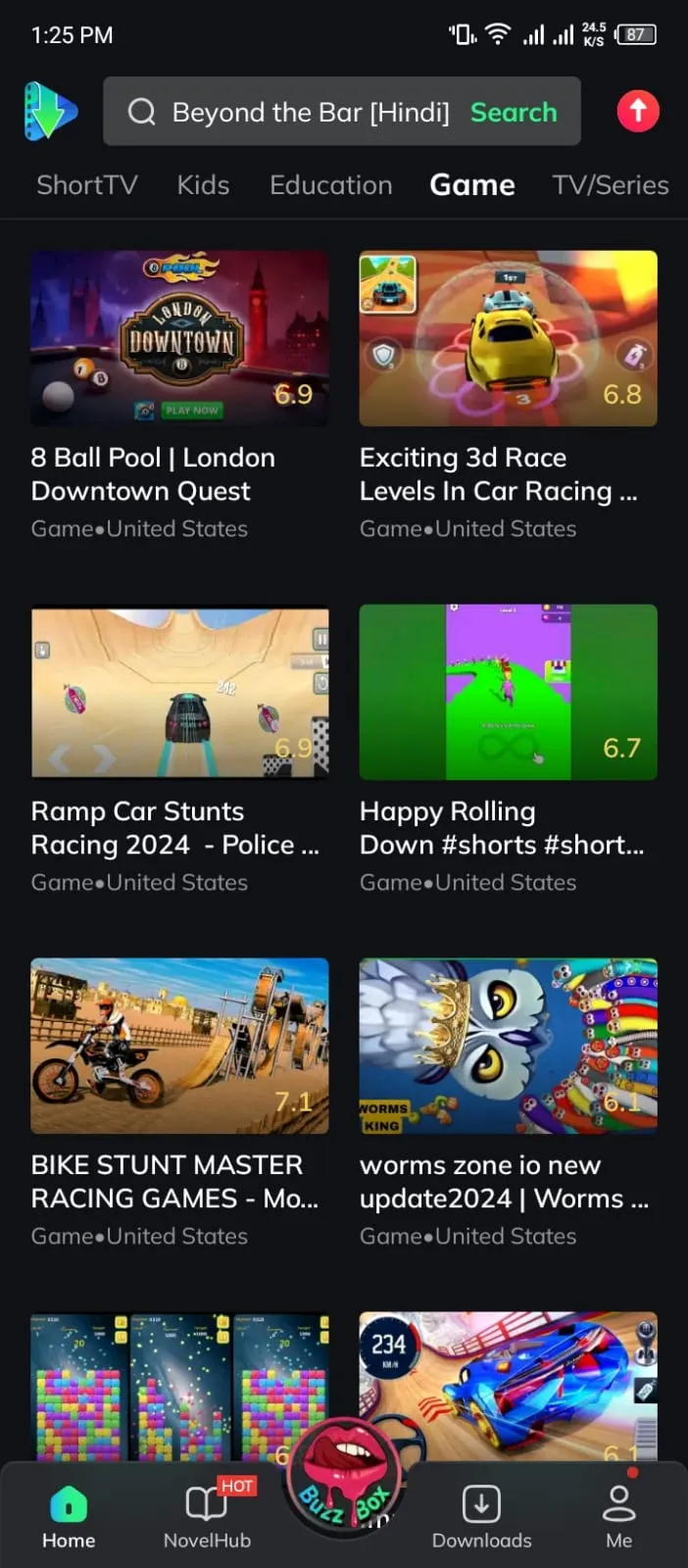Switch to the ShortTV tab
688x1568 pixels.
(x=86, y=185)
